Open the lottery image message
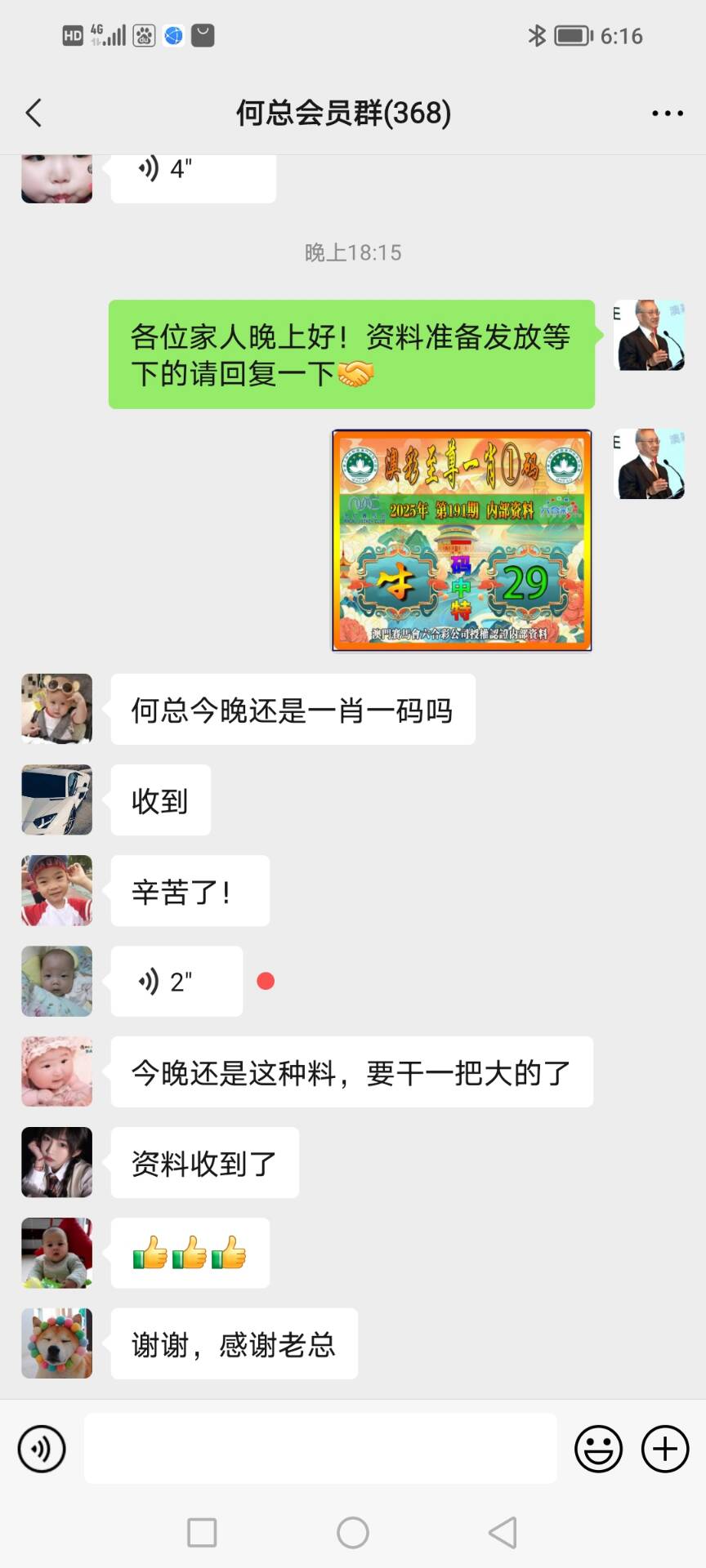 coord(461,541)
